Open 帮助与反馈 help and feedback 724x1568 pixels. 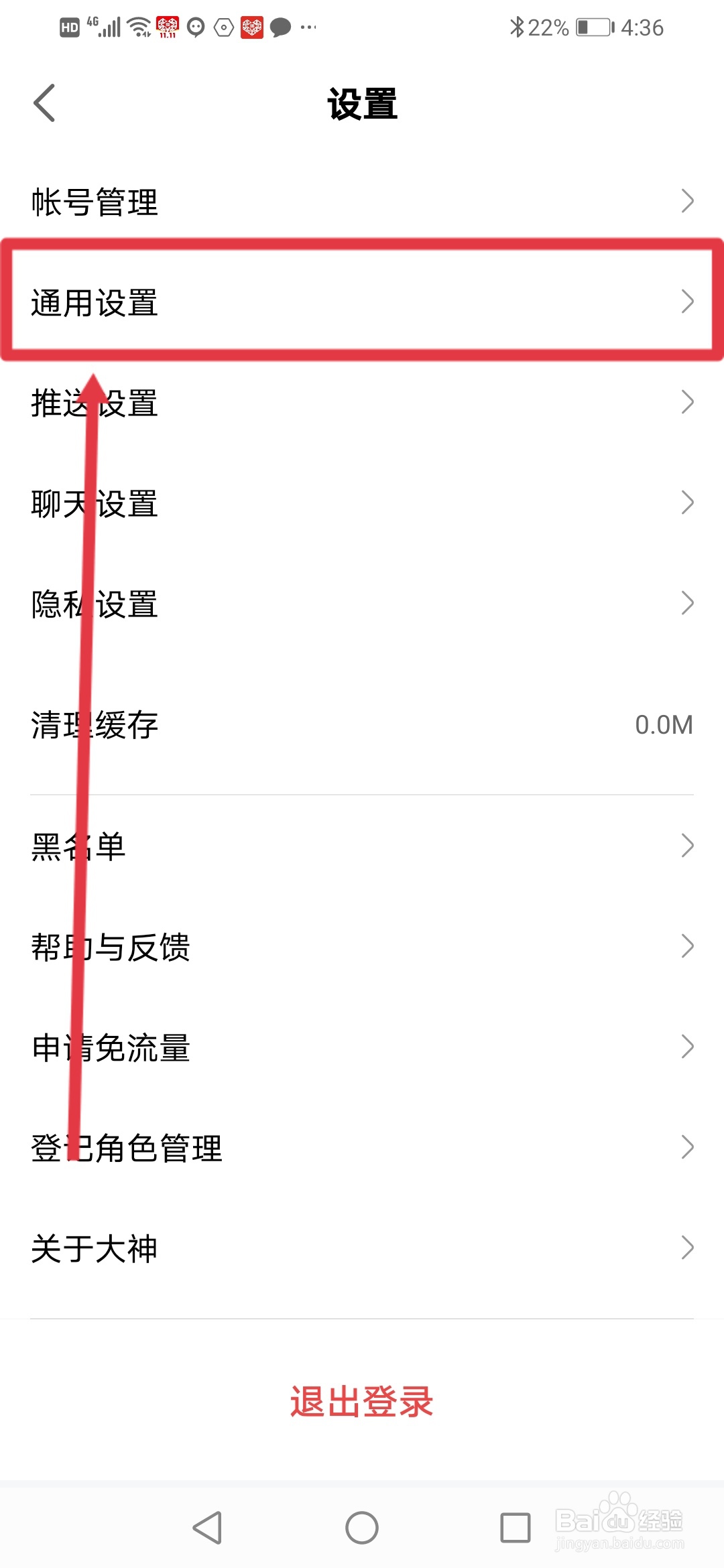[362, 947]
